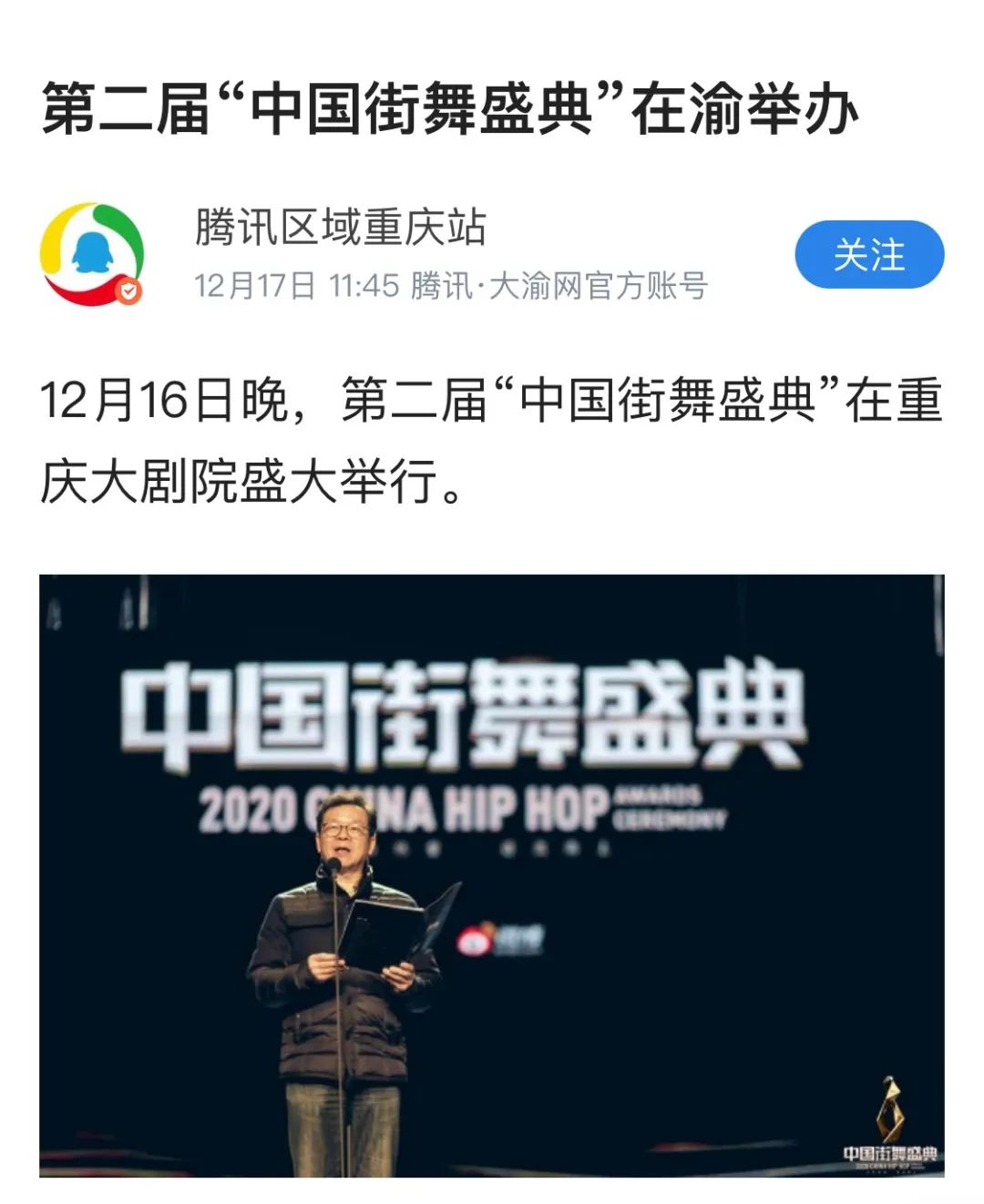Open the 腾讯区域重庆站 author name
This screenshot has width=984, height=1204.
341,227
